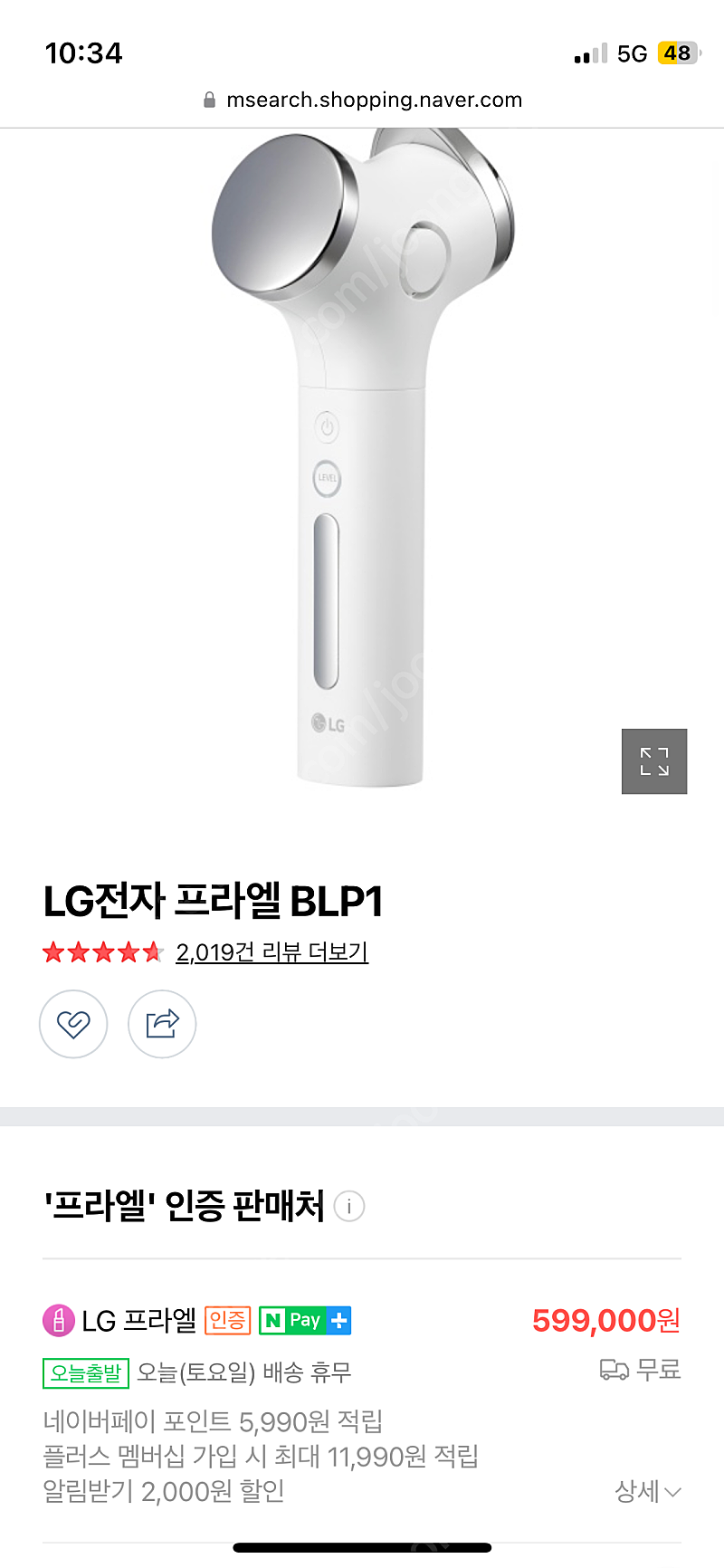Open the fullscreen image expand icon
The height and width of the screenshot is (1568, 724).
[x=653, y=761]
